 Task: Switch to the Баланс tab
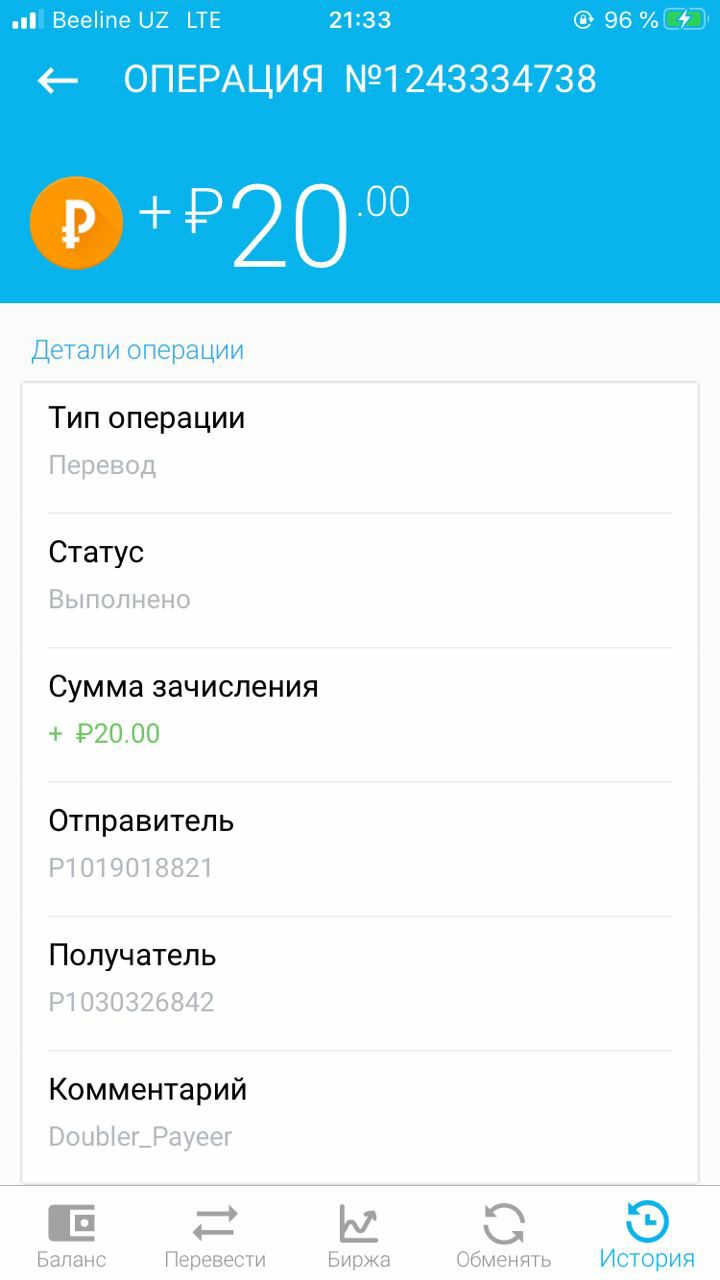[x=72, y=1235]
